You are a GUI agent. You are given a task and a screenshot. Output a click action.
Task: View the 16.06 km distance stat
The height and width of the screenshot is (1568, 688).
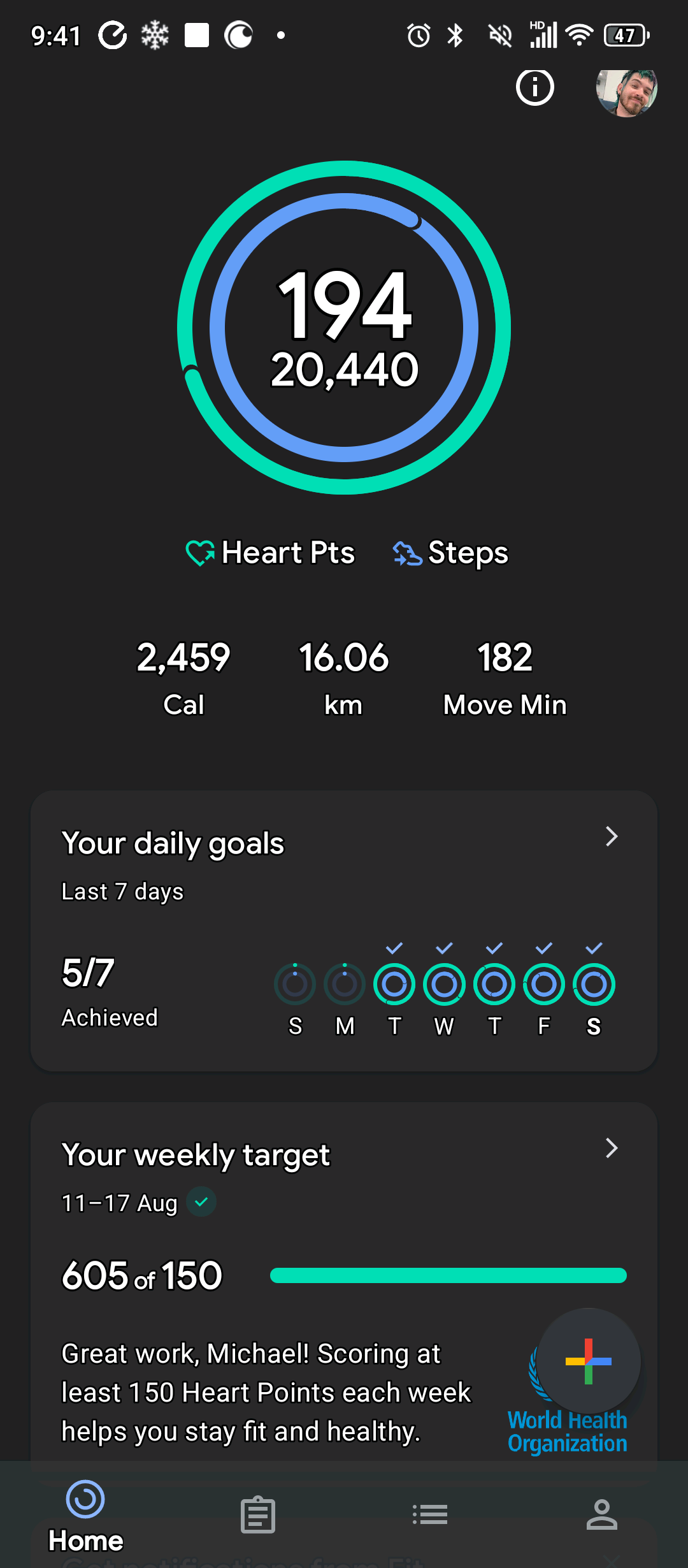[343, 679]
